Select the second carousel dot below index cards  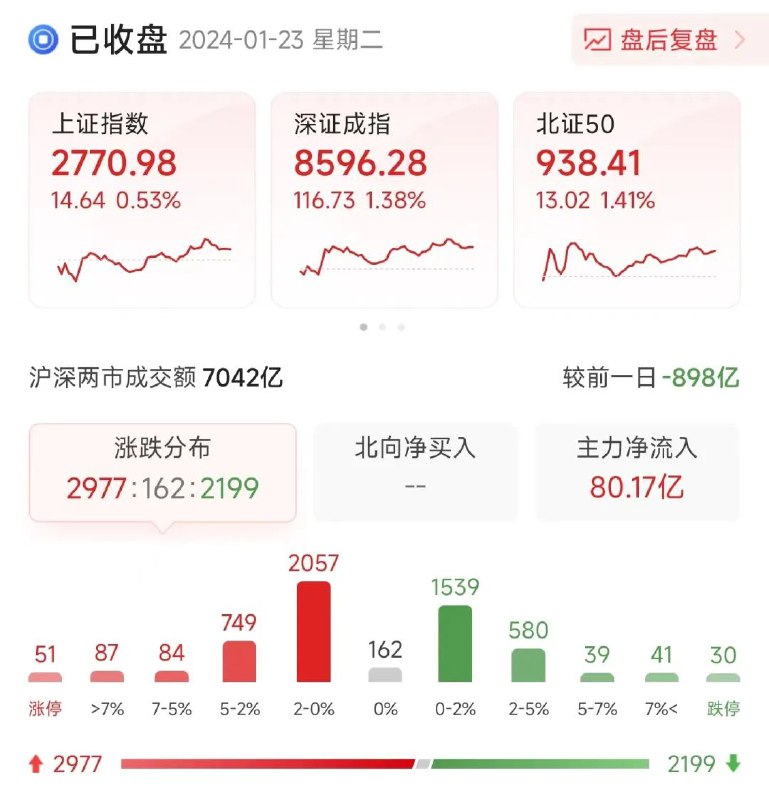click(384, 326)
